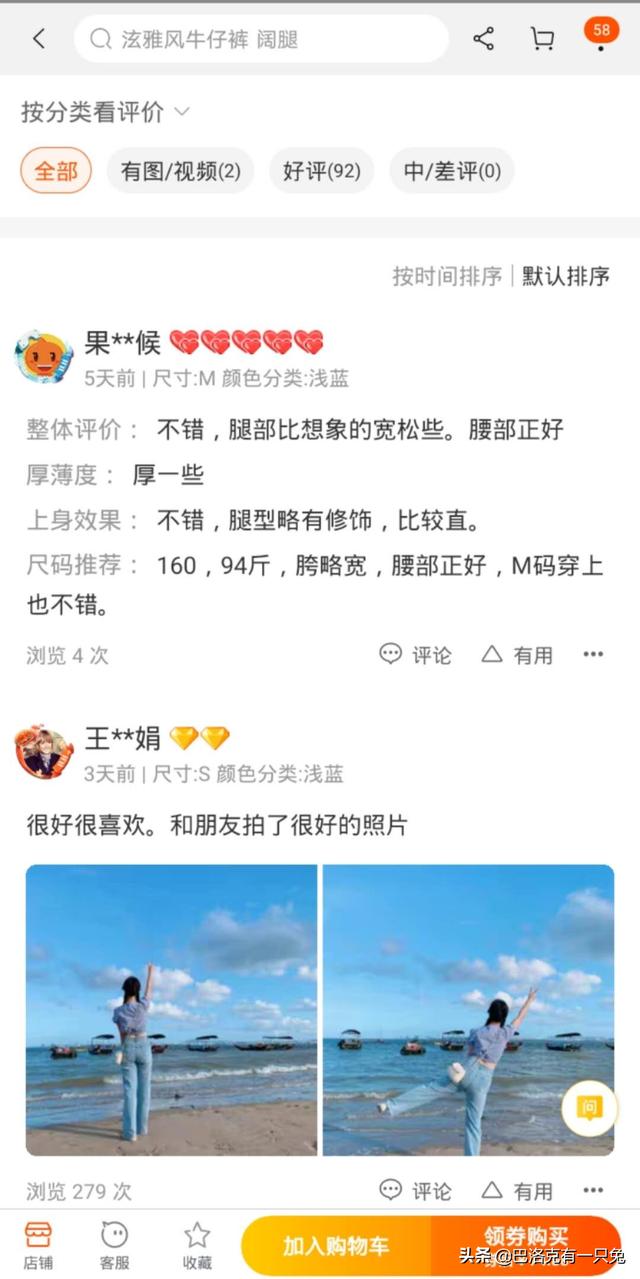Screen dimensions: 640x1279
Task: Select the 全部 review filter
Action: [56, 171]
